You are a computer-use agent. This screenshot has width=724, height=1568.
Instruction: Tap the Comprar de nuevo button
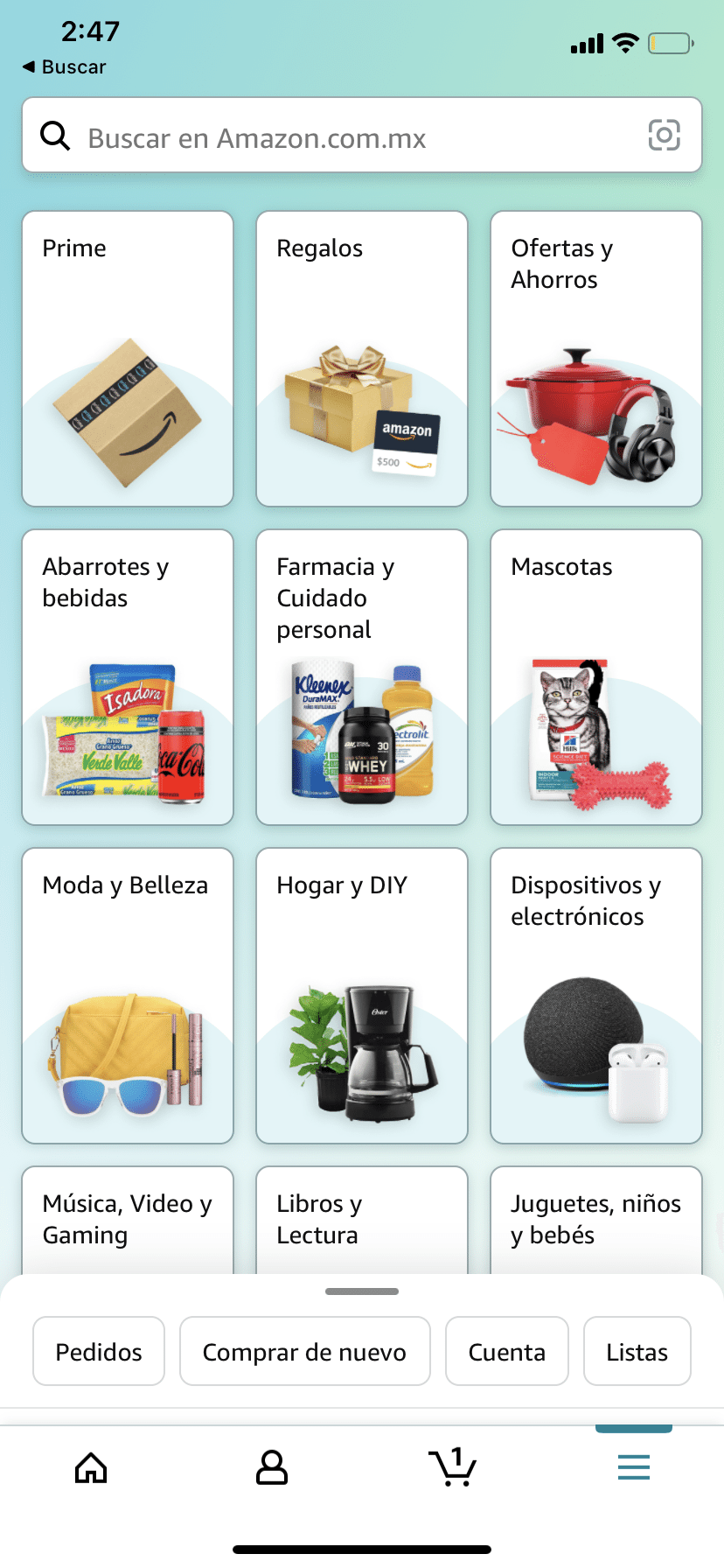[x=304, y=1352]
